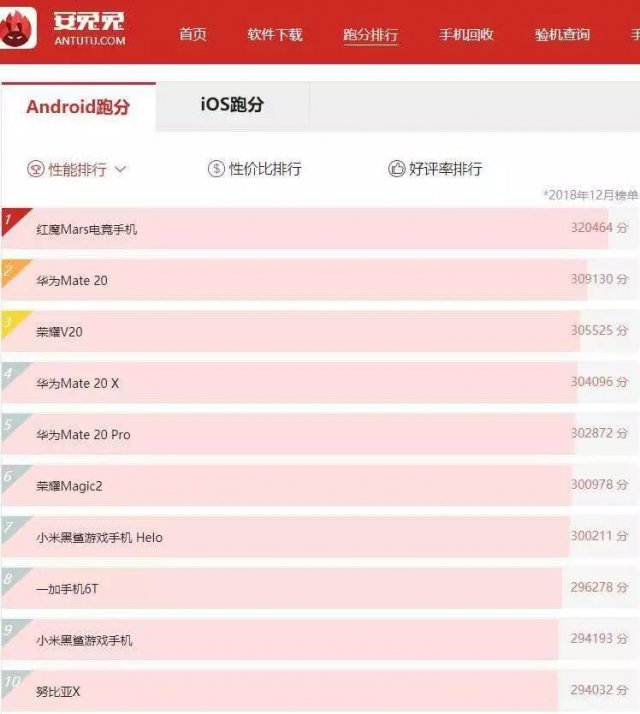Open the 手机回收 page
Image resolution: width=640 pixels, height=714 pixels.
[466, 35]
